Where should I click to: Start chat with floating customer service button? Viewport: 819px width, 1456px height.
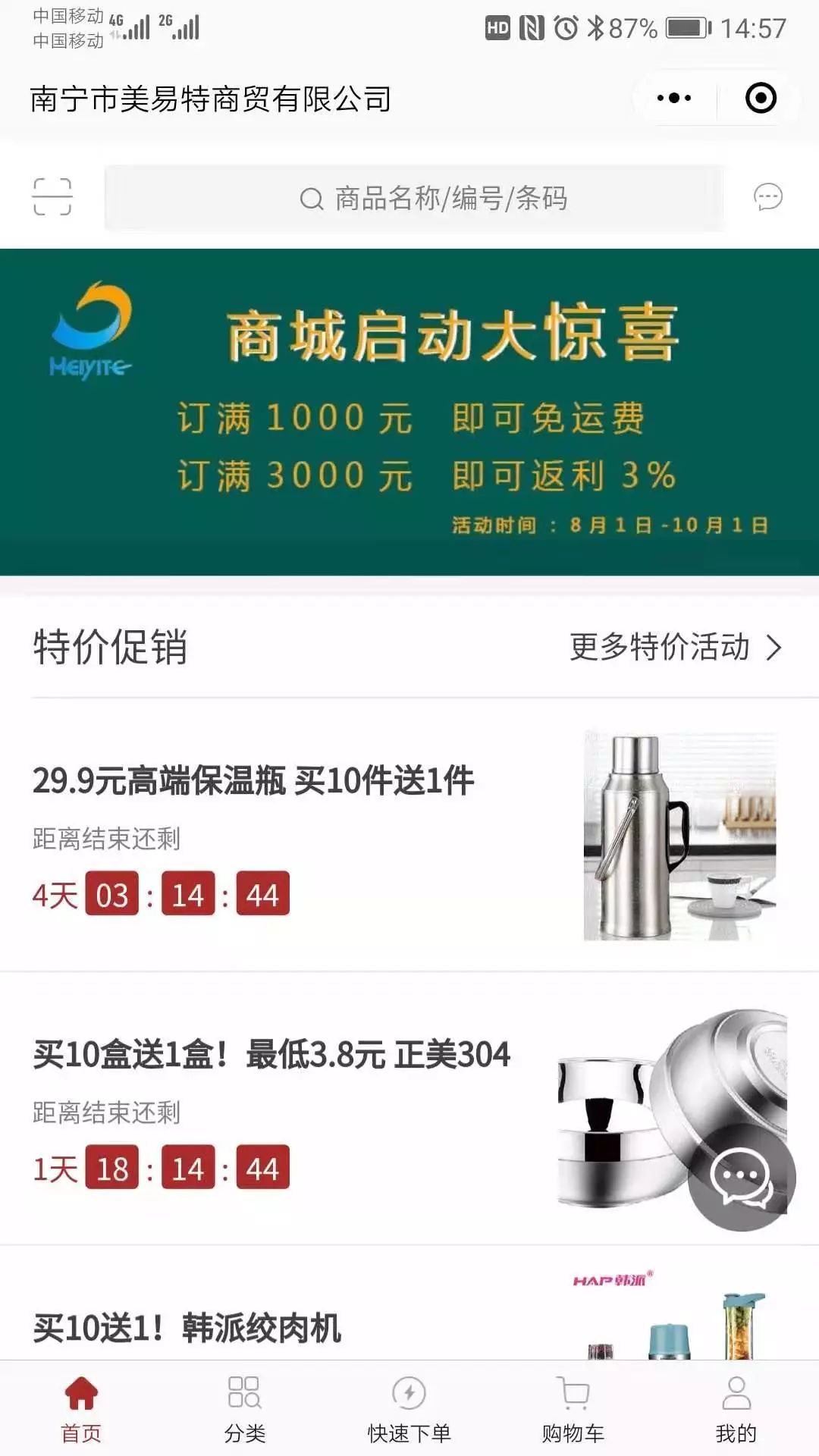coord(742,1178)
